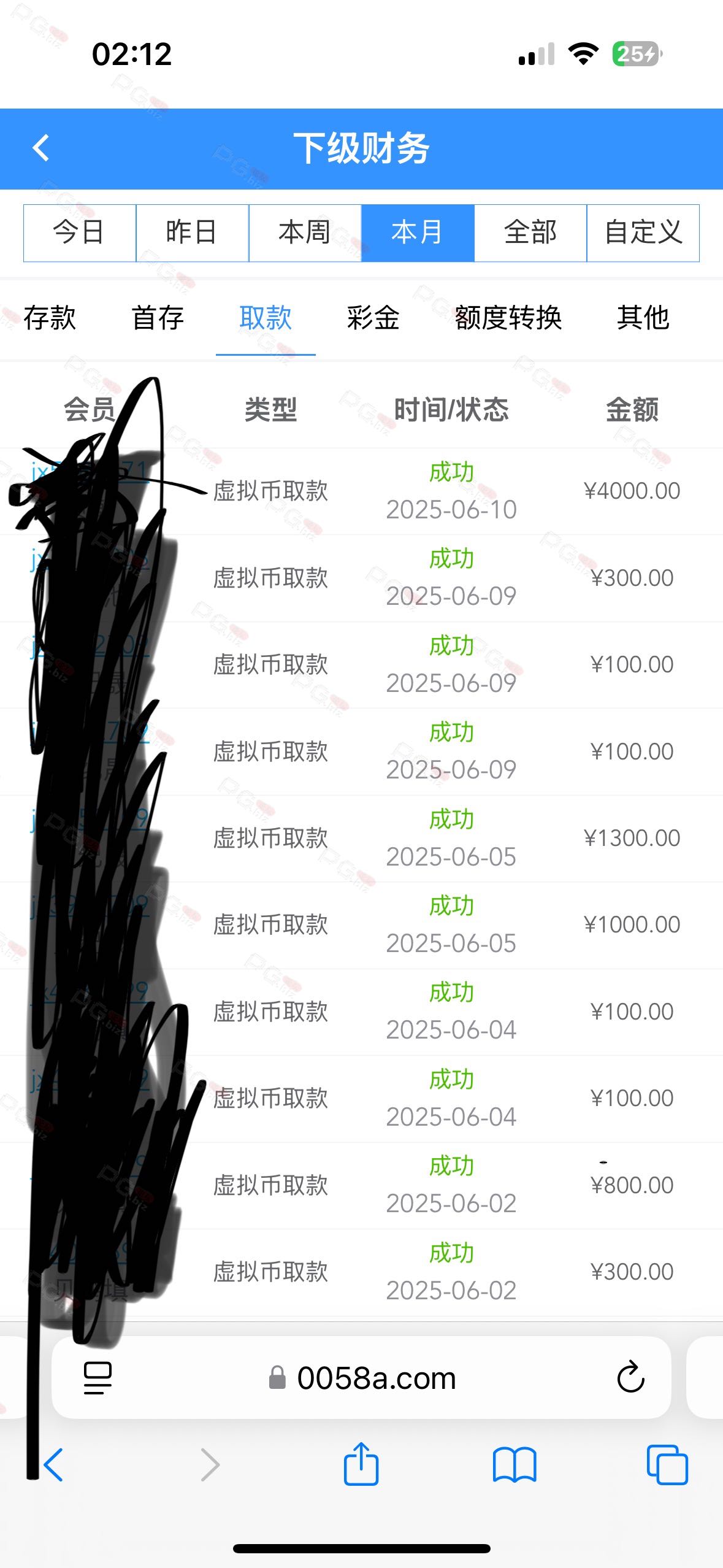Image resolution: width=723 pixels, height=1568 pixels.
Task: Show 全部 date range
Action: point(530,233)
